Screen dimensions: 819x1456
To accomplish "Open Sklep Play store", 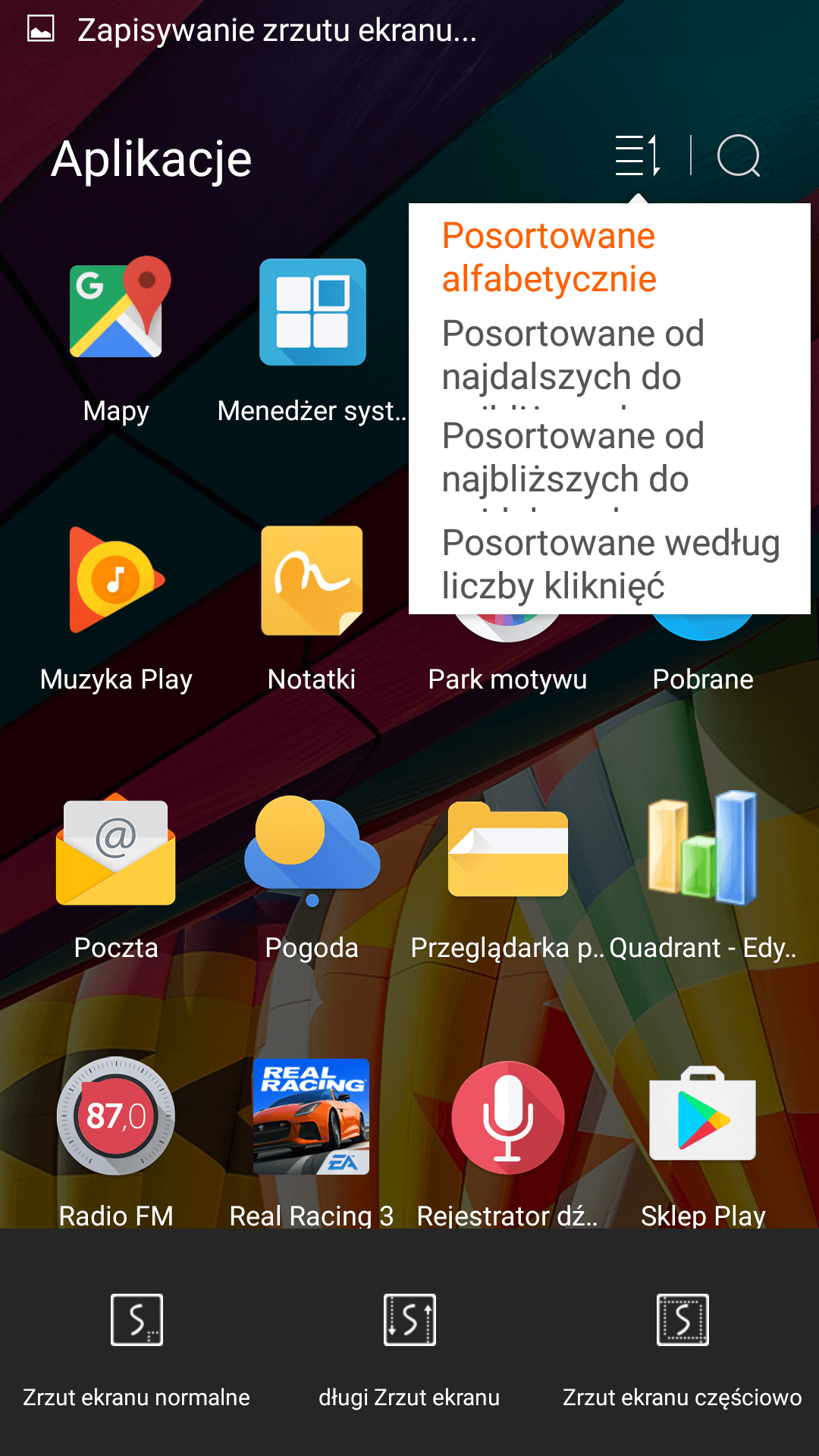I will click(703, 1141).
